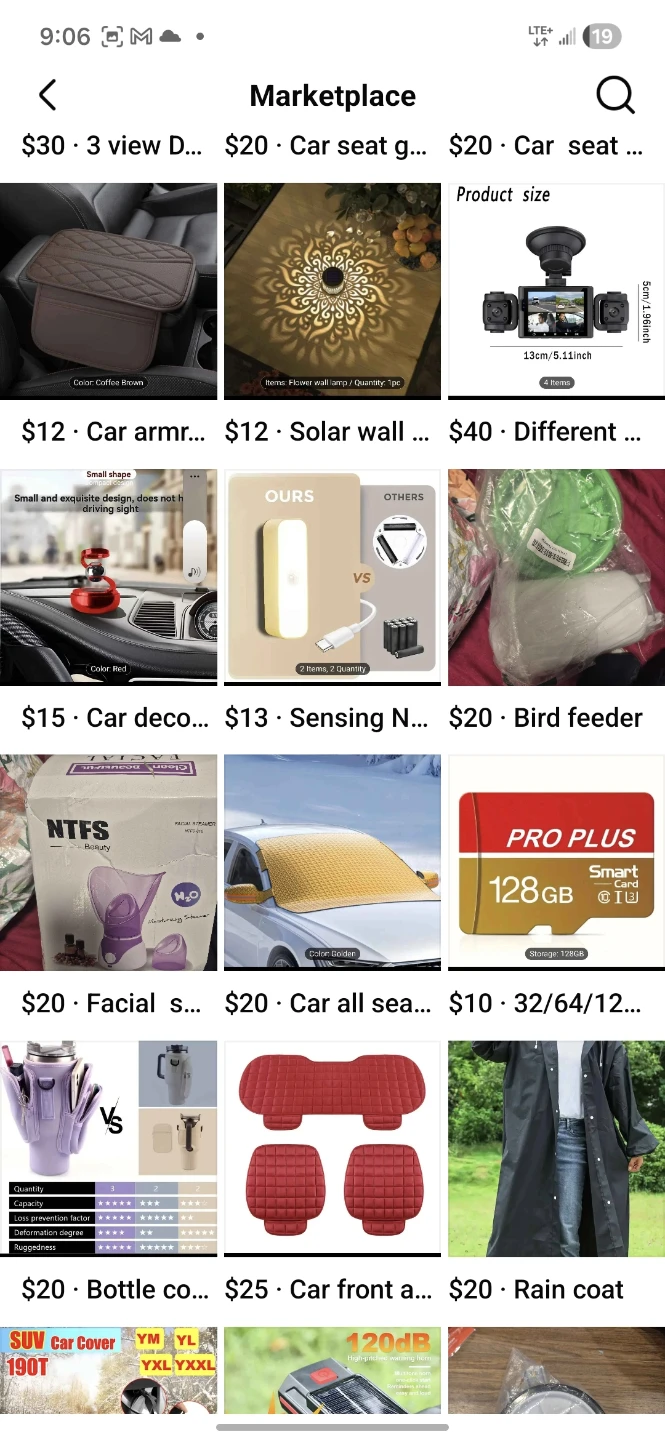665x1440 pixels.
Task: Open the $13 Sensing night light listing
Action: tap(332, 577)
